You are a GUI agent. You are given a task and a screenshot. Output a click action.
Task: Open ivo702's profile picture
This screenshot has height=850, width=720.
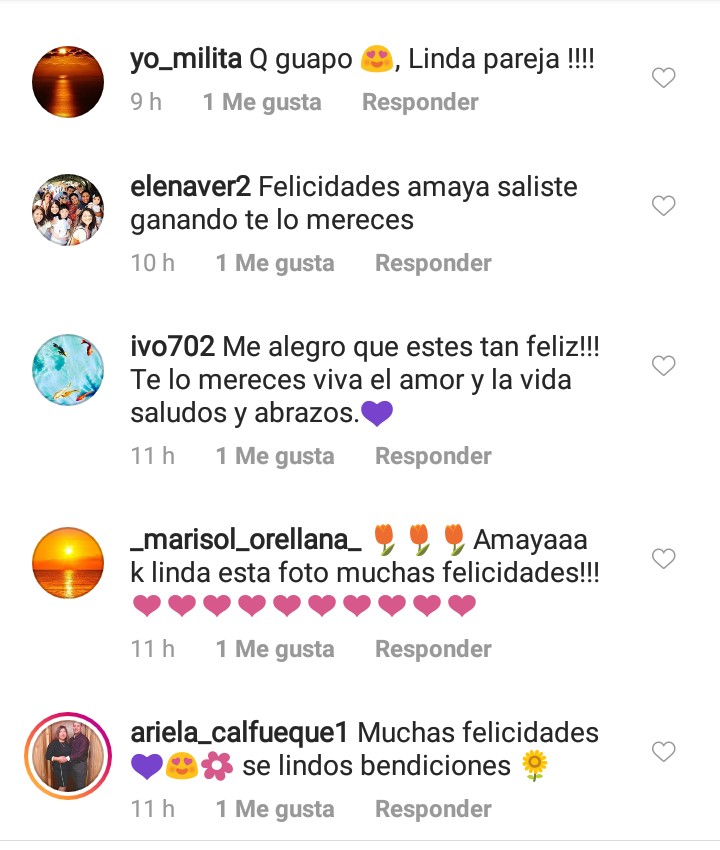68,370
